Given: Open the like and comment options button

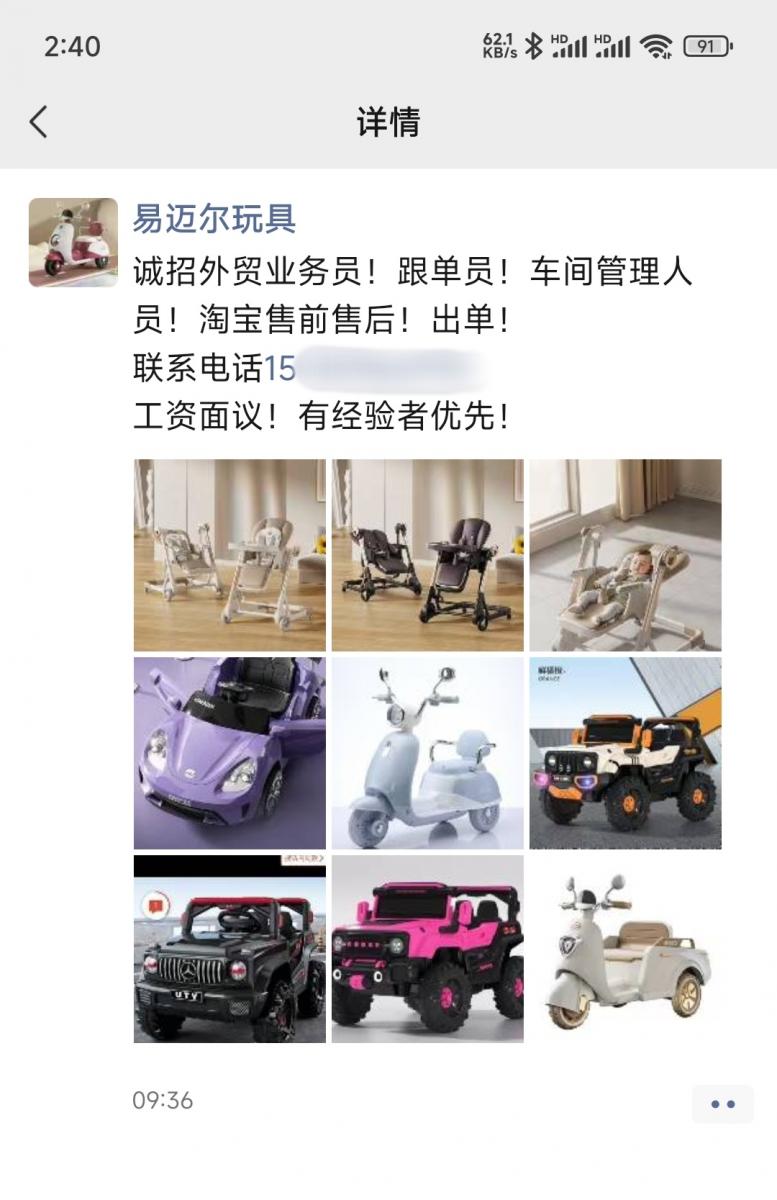Looking at the screenshot, I should 722,1104.
